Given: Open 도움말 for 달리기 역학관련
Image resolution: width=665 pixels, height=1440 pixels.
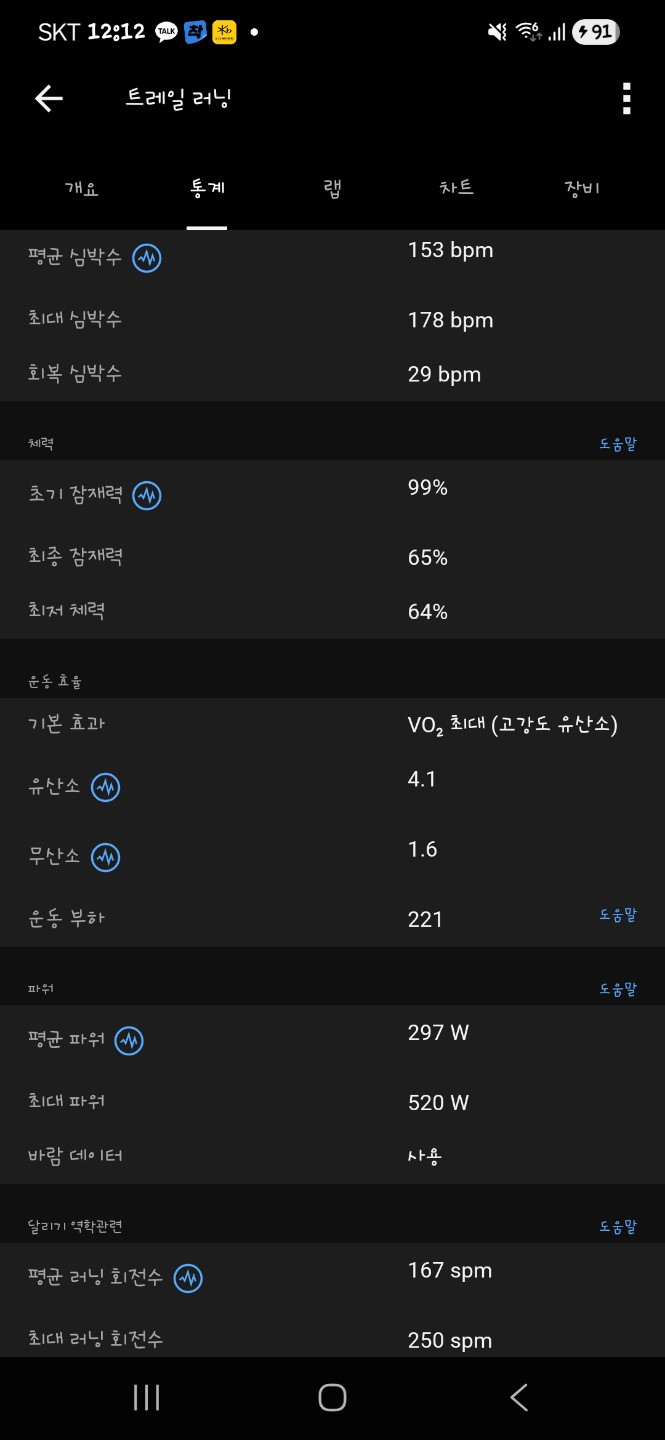Looking at the screenshot, I should [617, 1226].
